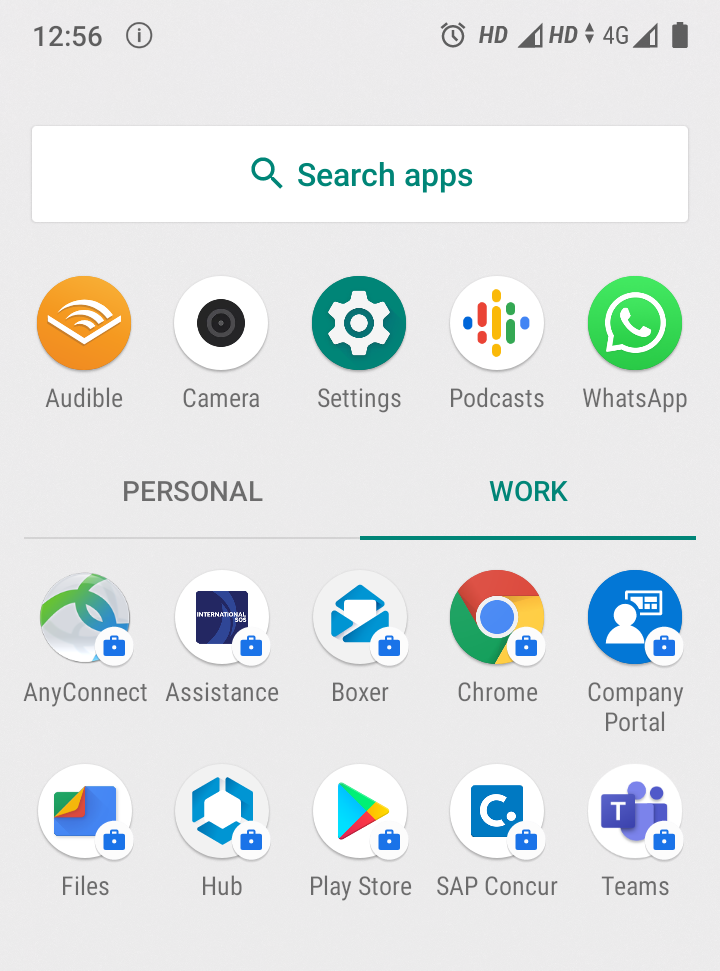
Task: Open the work Play Store
Action: point(359,812)
